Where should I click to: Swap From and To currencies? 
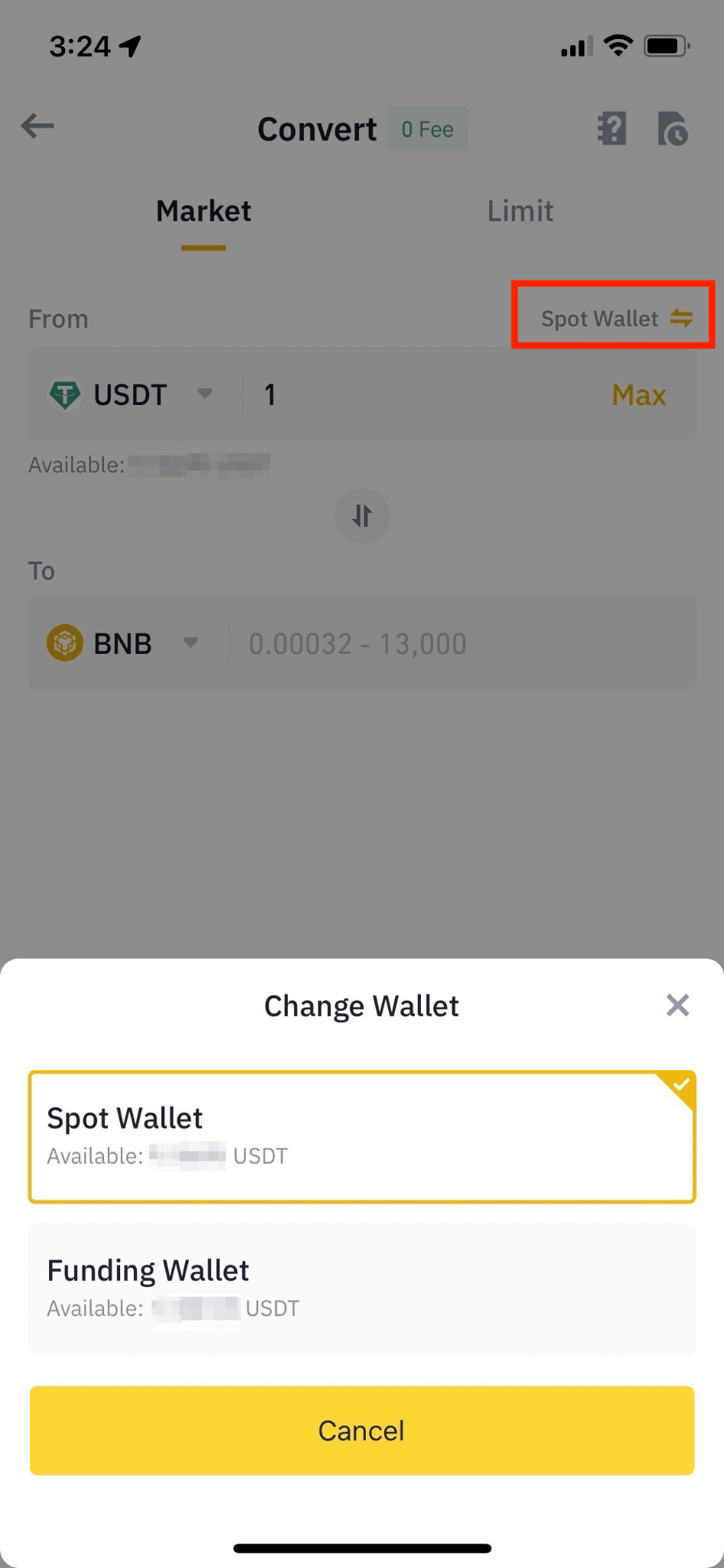tap(362, 516)
